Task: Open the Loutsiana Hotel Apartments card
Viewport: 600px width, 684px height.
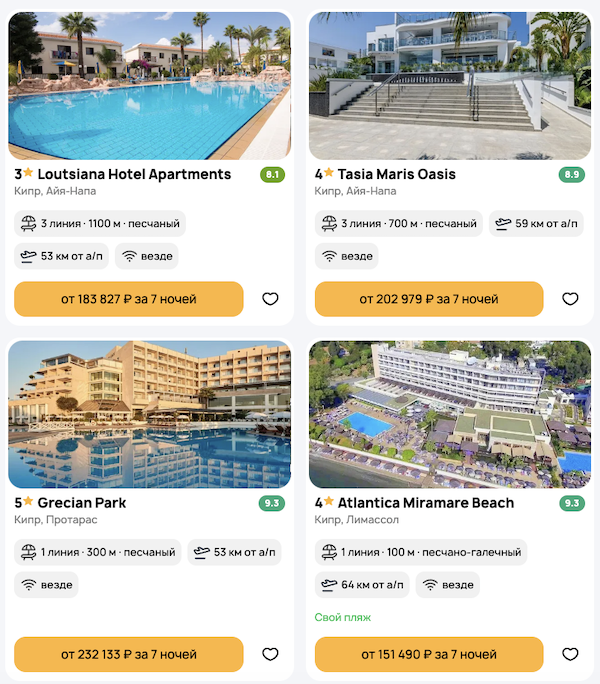Action: 134,174
